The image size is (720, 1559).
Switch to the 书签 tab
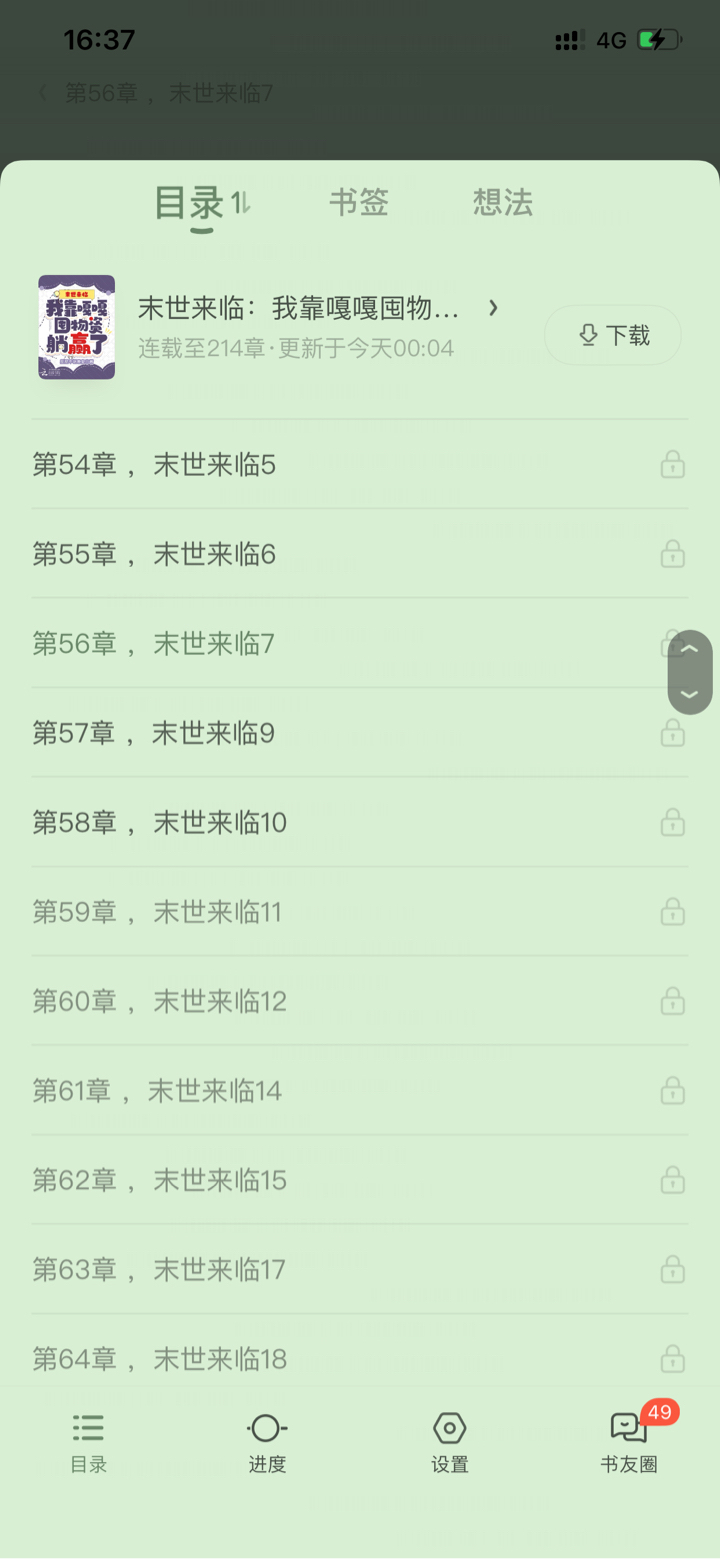358,203
